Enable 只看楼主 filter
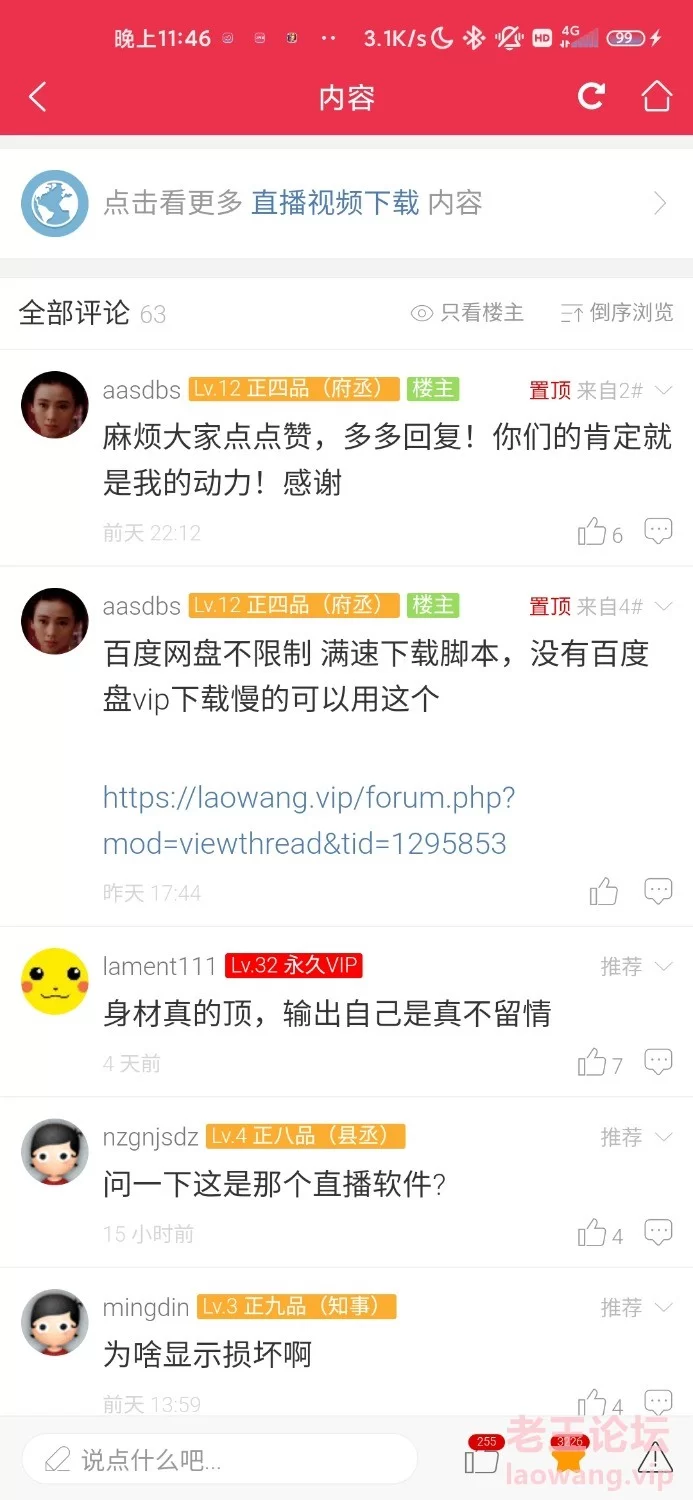The width and height of the screenshot is (693, 1500). tap(467, 313)
